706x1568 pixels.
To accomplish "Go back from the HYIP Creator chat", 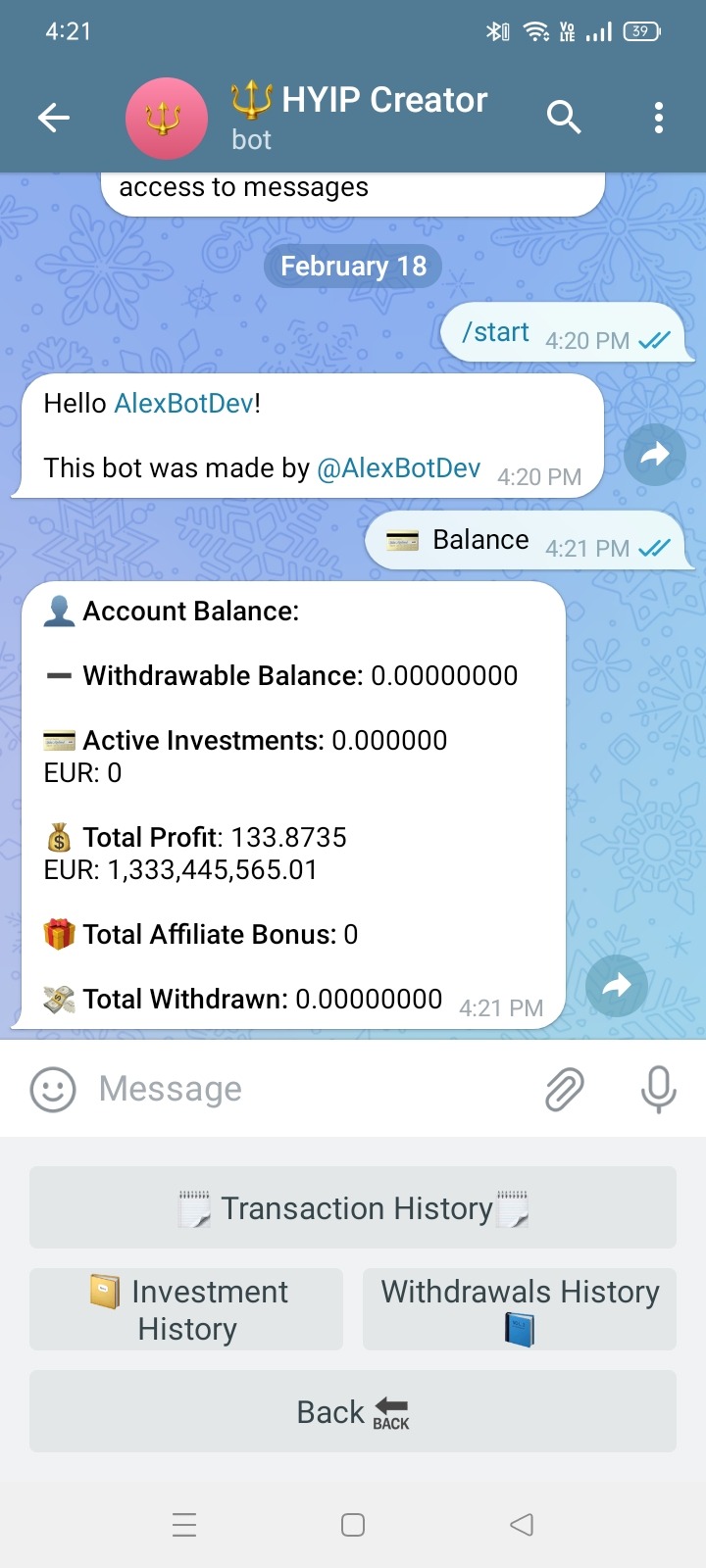I will pos(54,119).
